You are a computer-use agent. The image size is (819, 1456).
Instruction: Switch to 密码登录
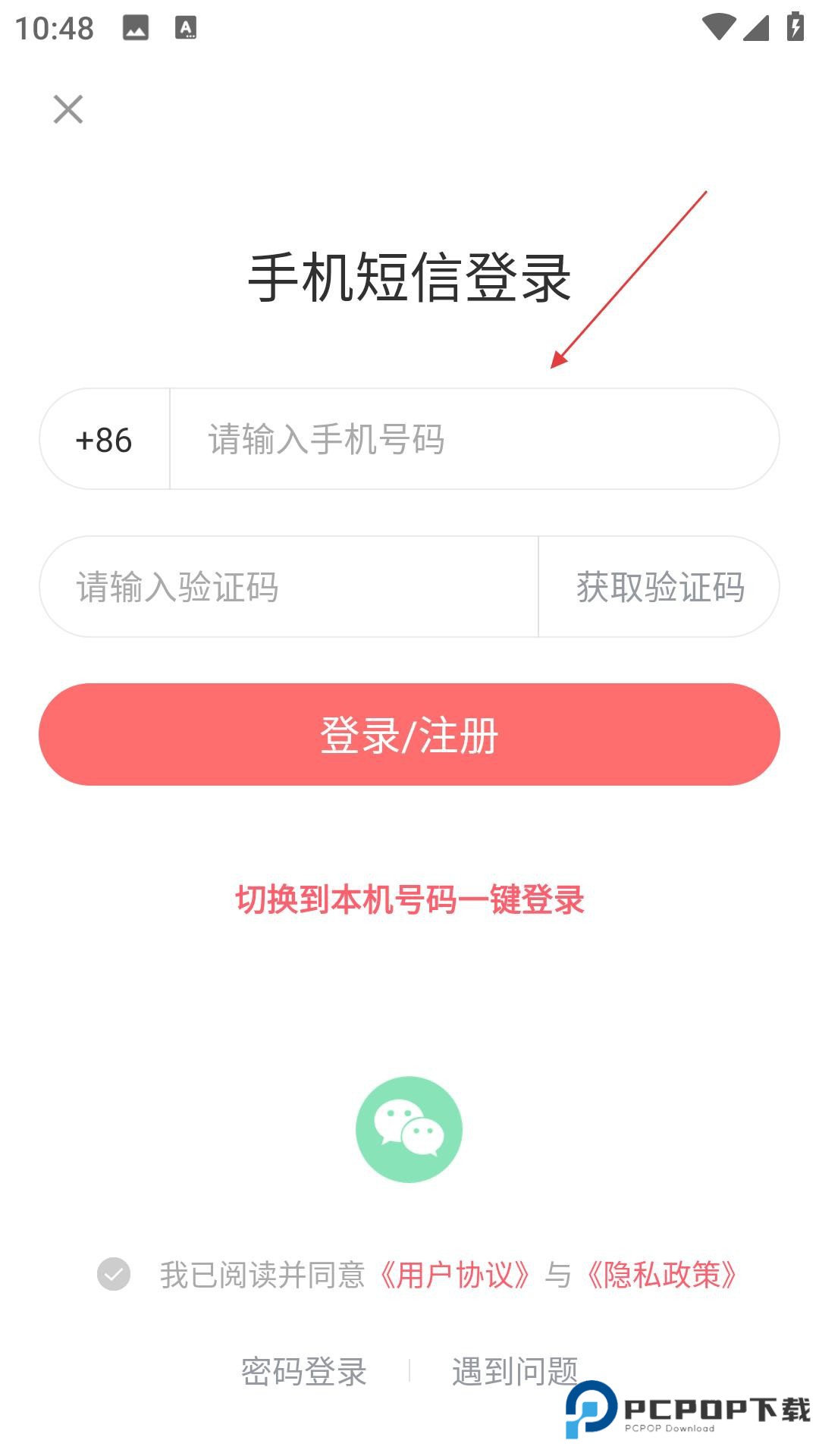coord(303,1371)
